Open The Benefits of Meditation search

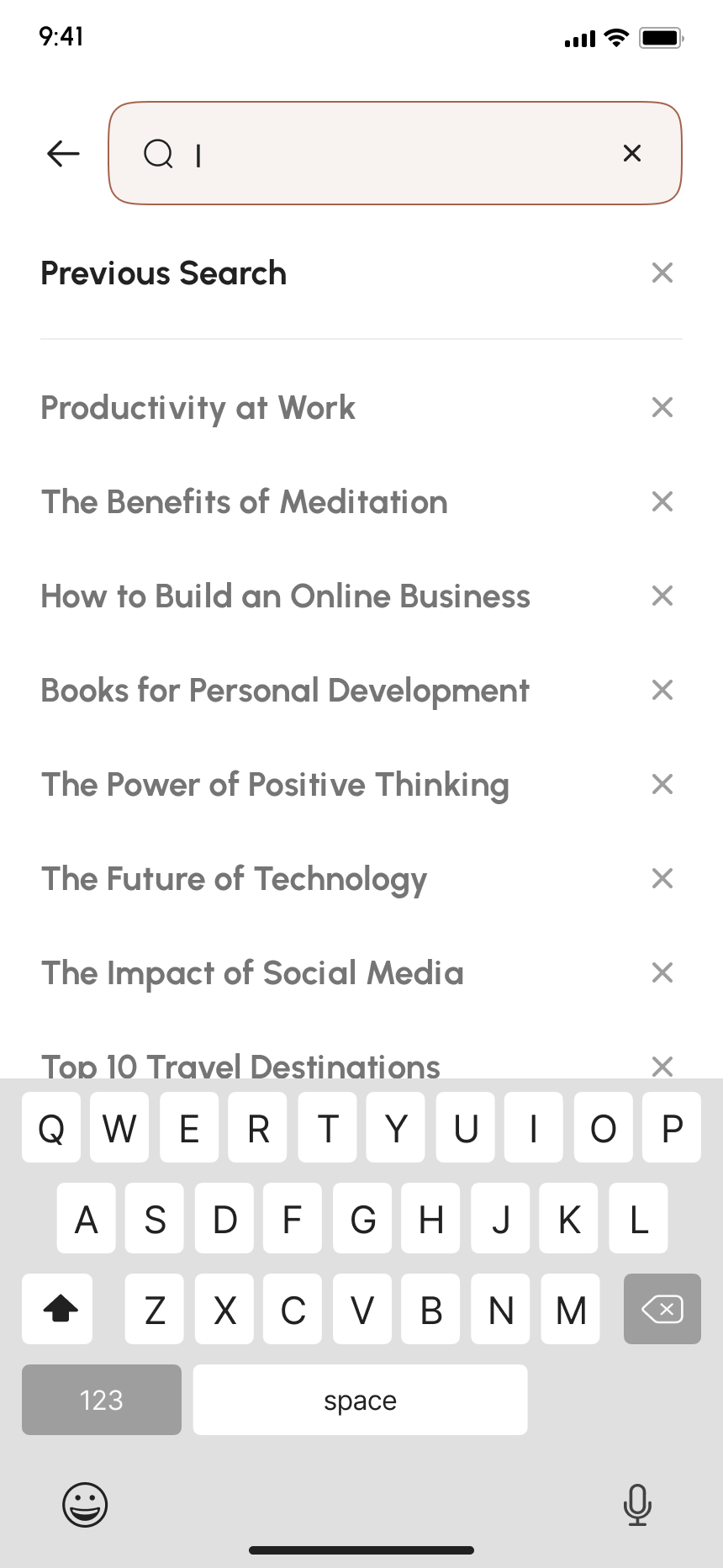(245, 502)
